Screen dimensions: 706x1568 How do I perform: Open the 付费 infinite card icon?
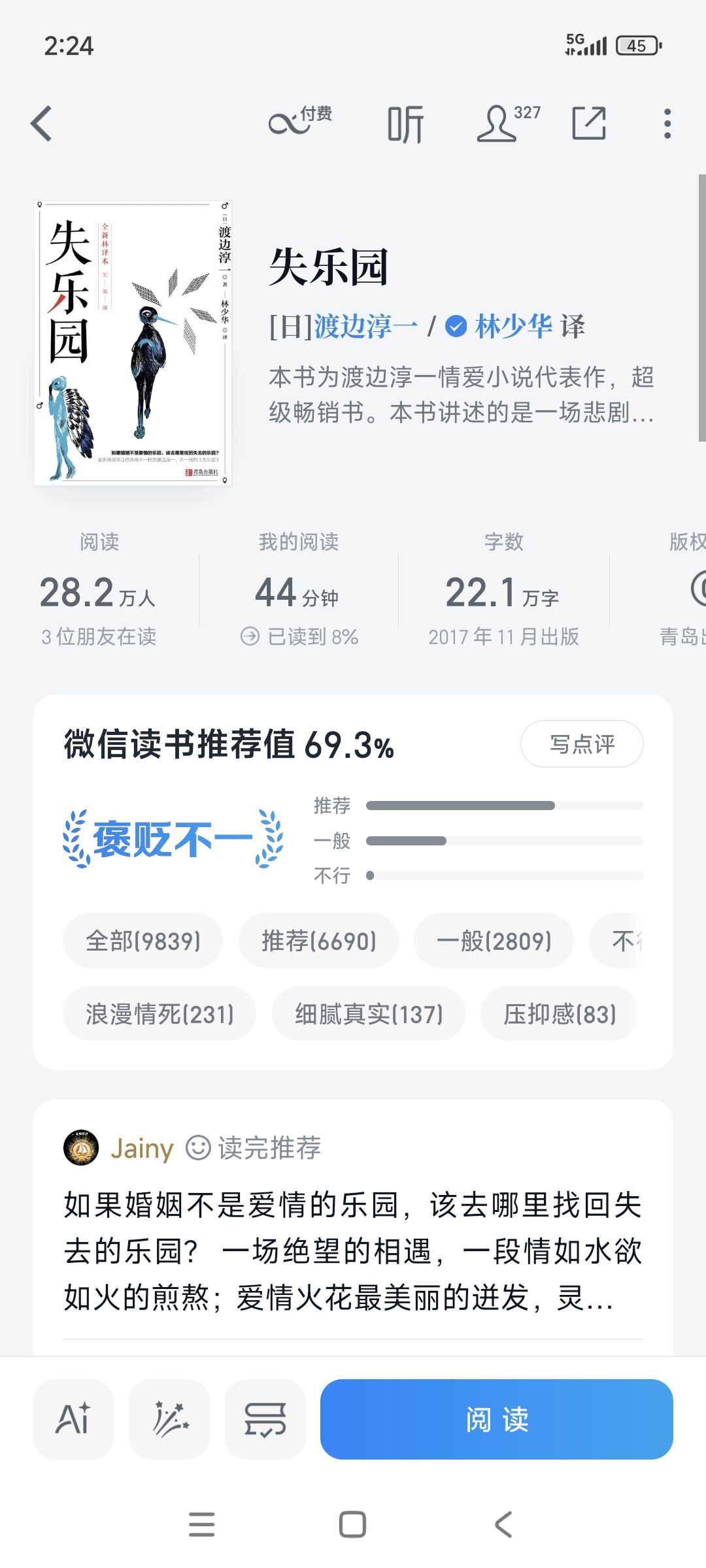tap(299, 122)
